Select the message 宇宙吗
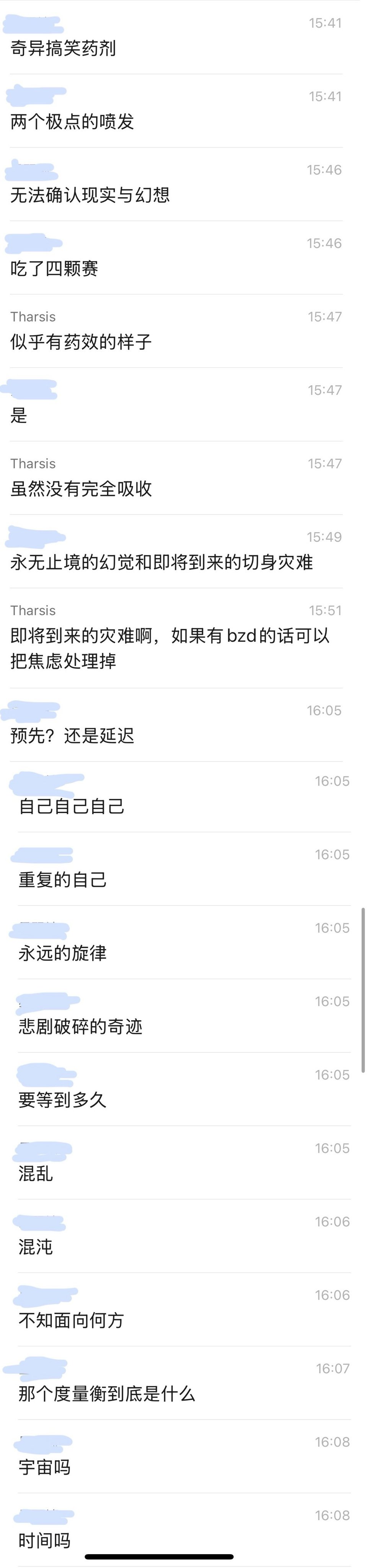Image resolution: width=368 pixels, height=1568 pixels. (x=44, y=1468)
